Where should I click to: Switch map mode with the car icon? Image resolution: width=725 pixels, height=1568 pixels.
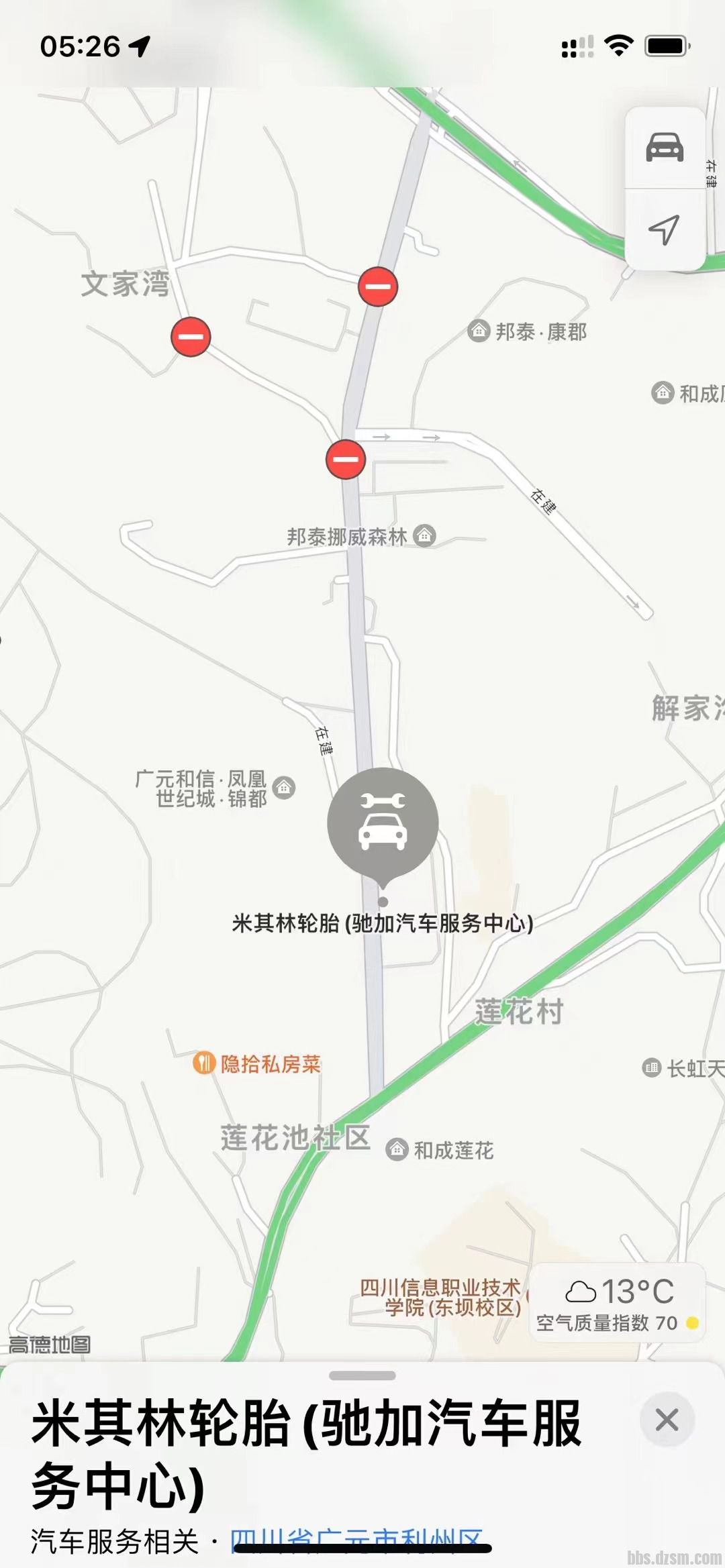pyautogui.click(x=665, y=148)
